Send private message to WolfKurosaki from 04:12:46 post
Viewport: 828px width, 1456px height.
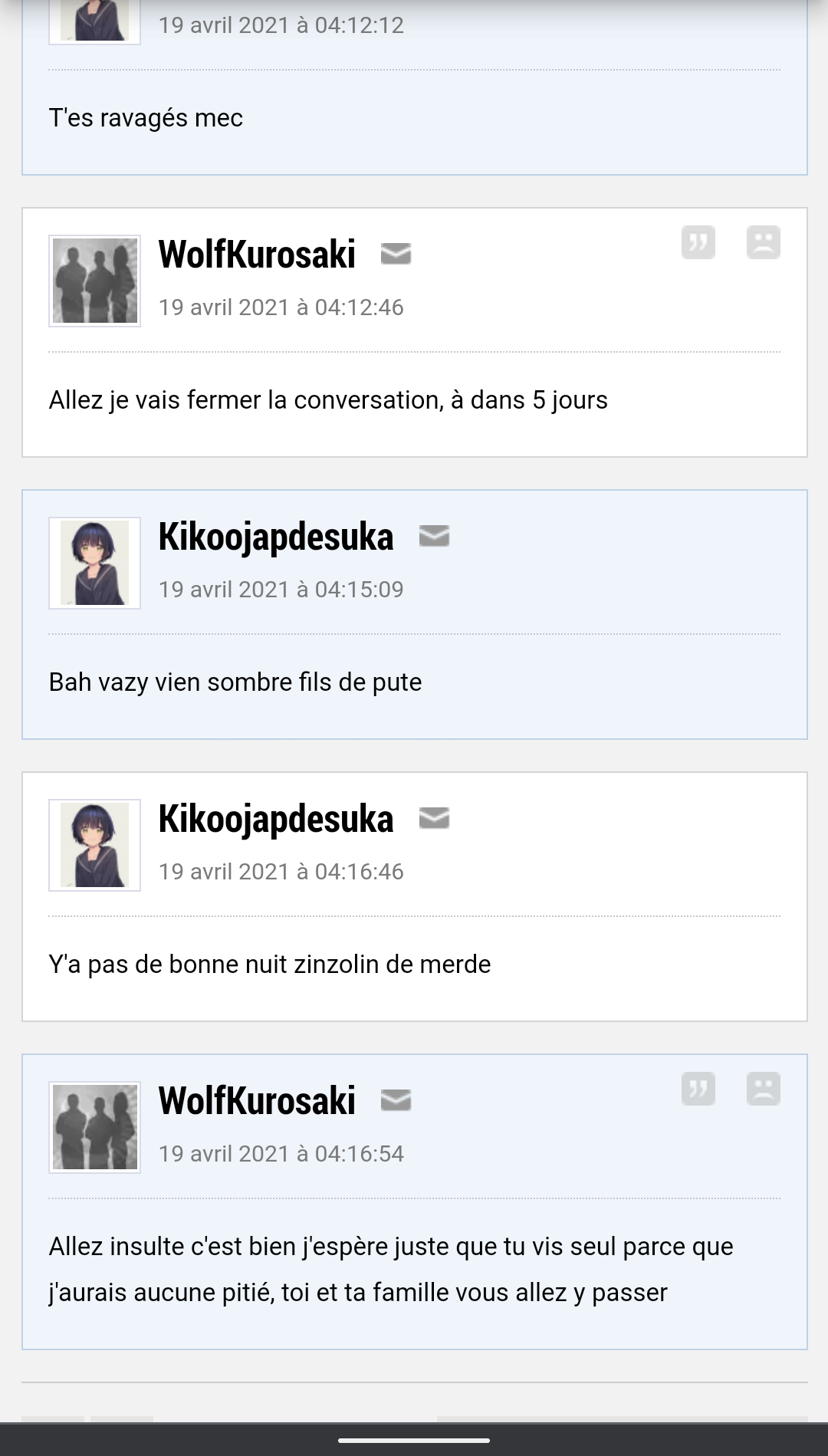point(396,254)
